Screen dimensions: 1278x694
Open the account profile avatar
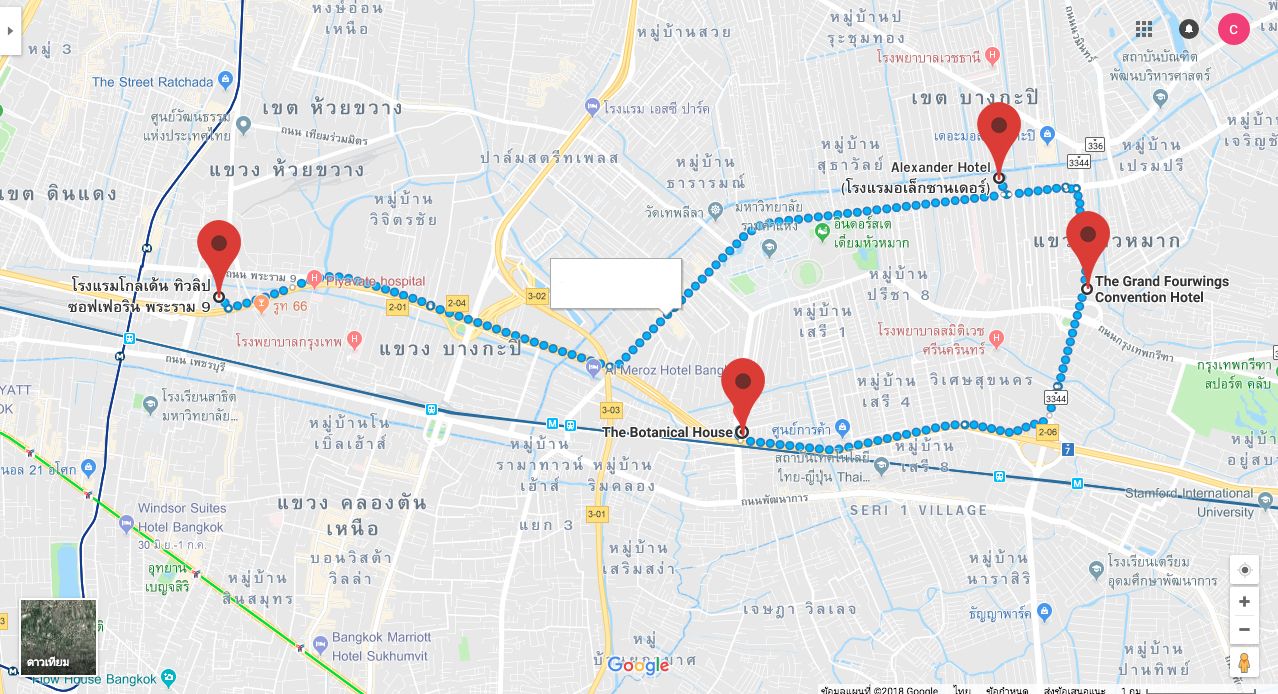coord(1233,29)
